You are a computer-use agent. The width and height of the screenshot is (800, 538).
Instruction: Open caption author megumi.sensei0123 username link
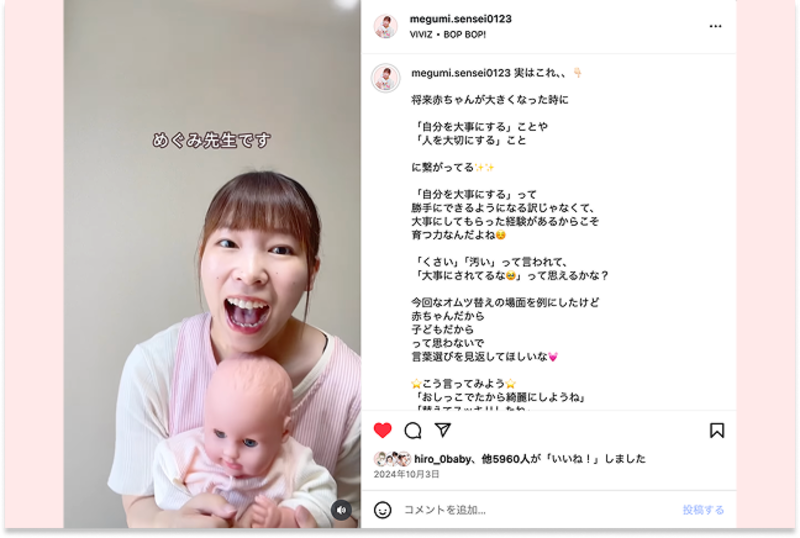pos(460,73)
